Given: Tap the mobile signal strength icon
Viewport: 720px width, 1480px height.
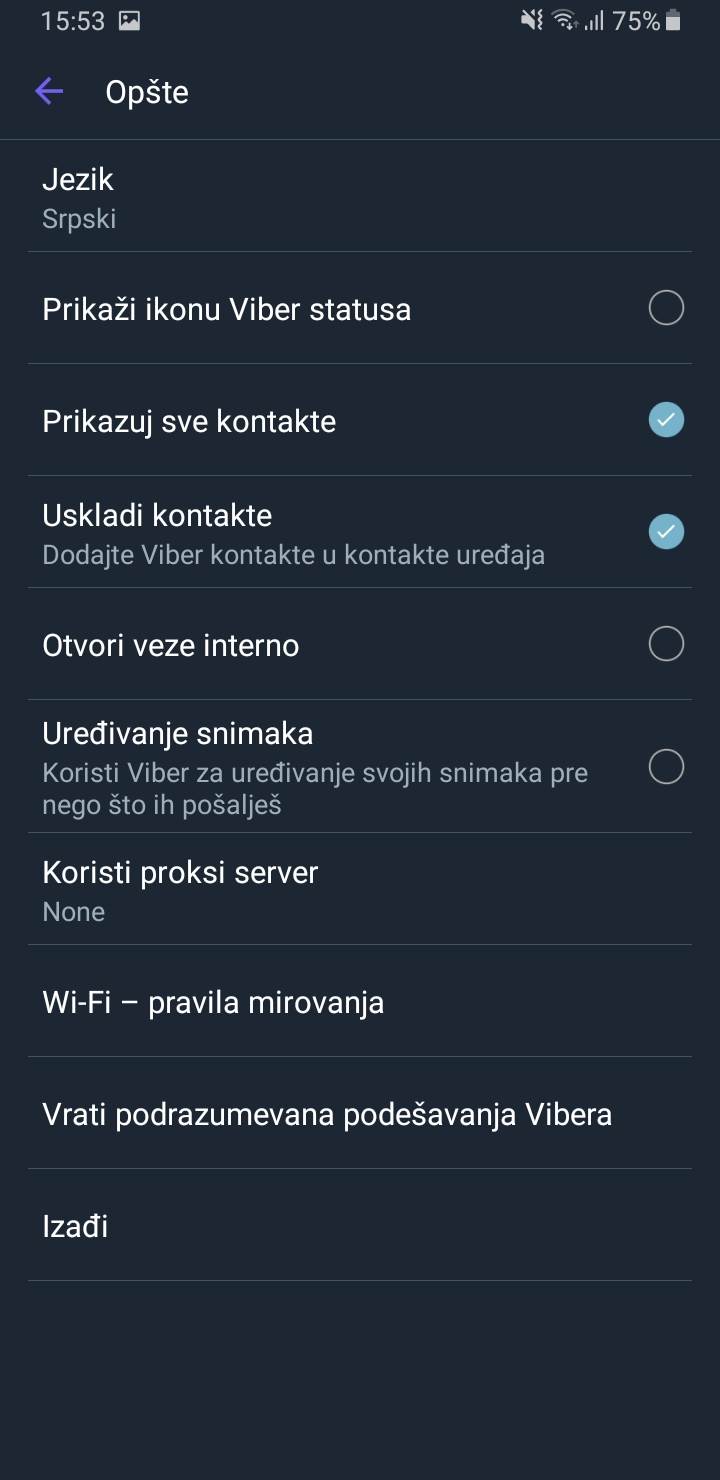Looking at the screenshot, I should 593,21.
